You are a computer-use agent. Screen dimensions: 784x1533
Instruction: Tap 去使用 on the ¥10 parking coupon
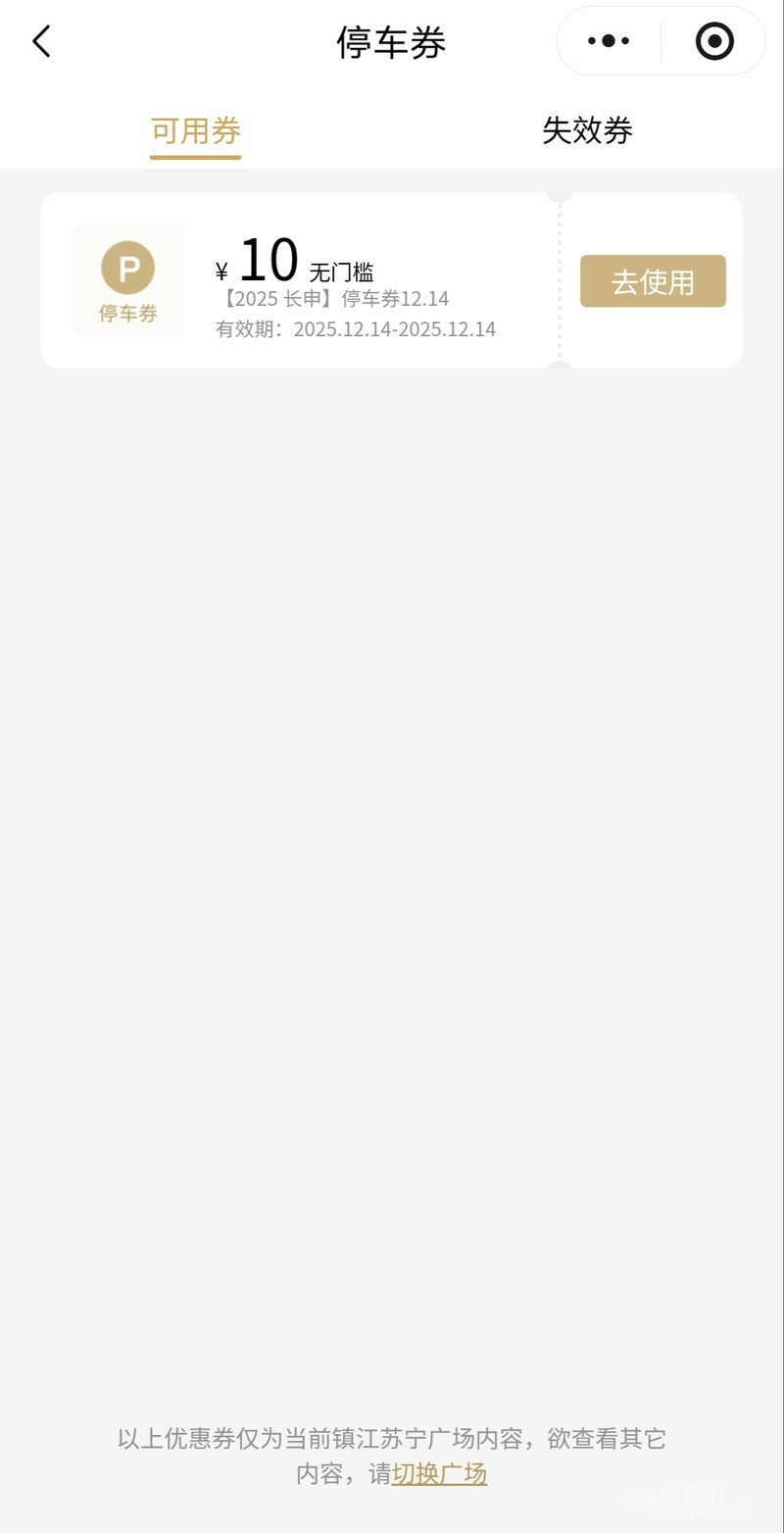653,281
